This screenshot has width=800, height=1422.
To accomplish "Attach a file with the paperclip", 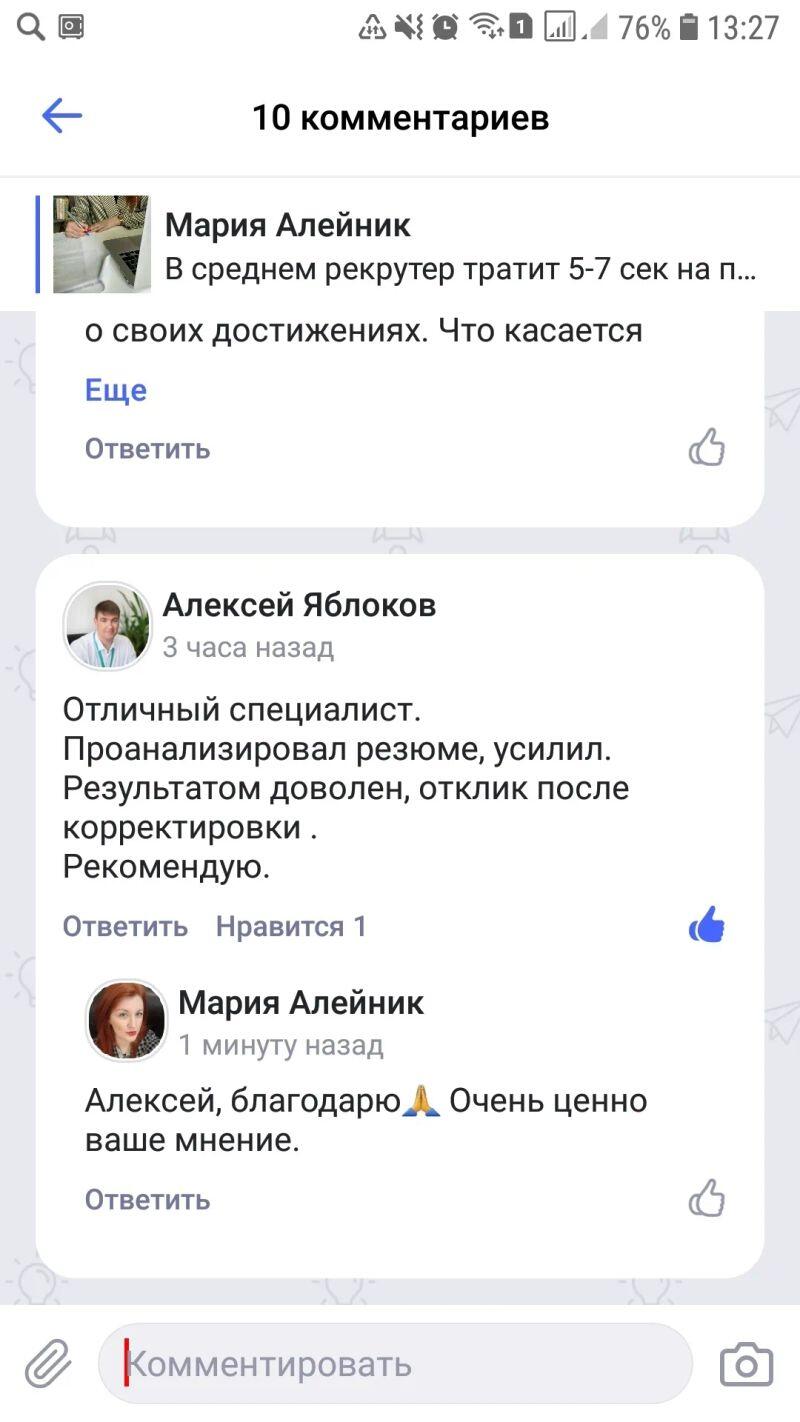I will 49,1364.
